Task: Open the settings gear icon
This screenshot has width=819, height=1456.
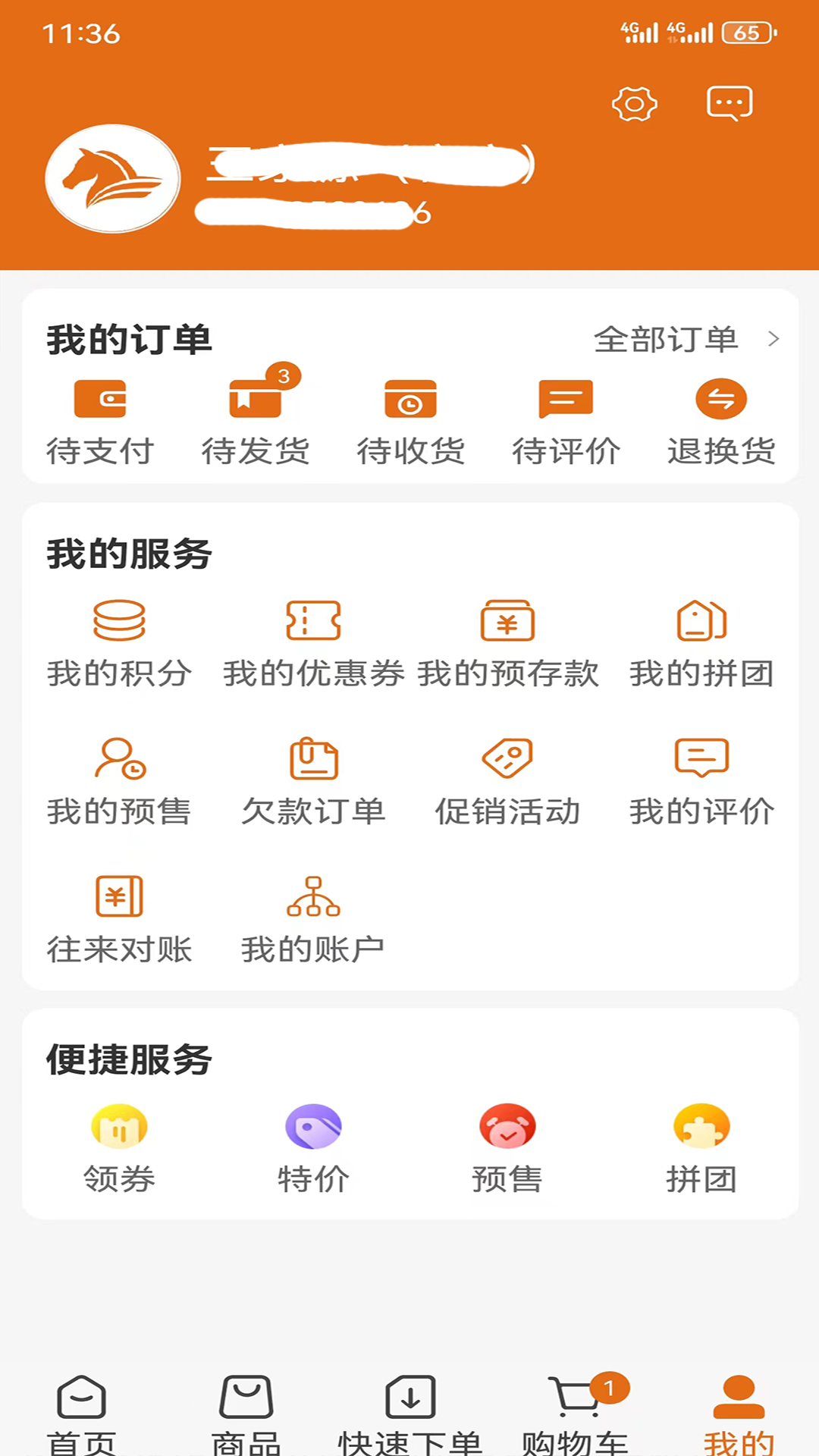Action: point(634,104)
